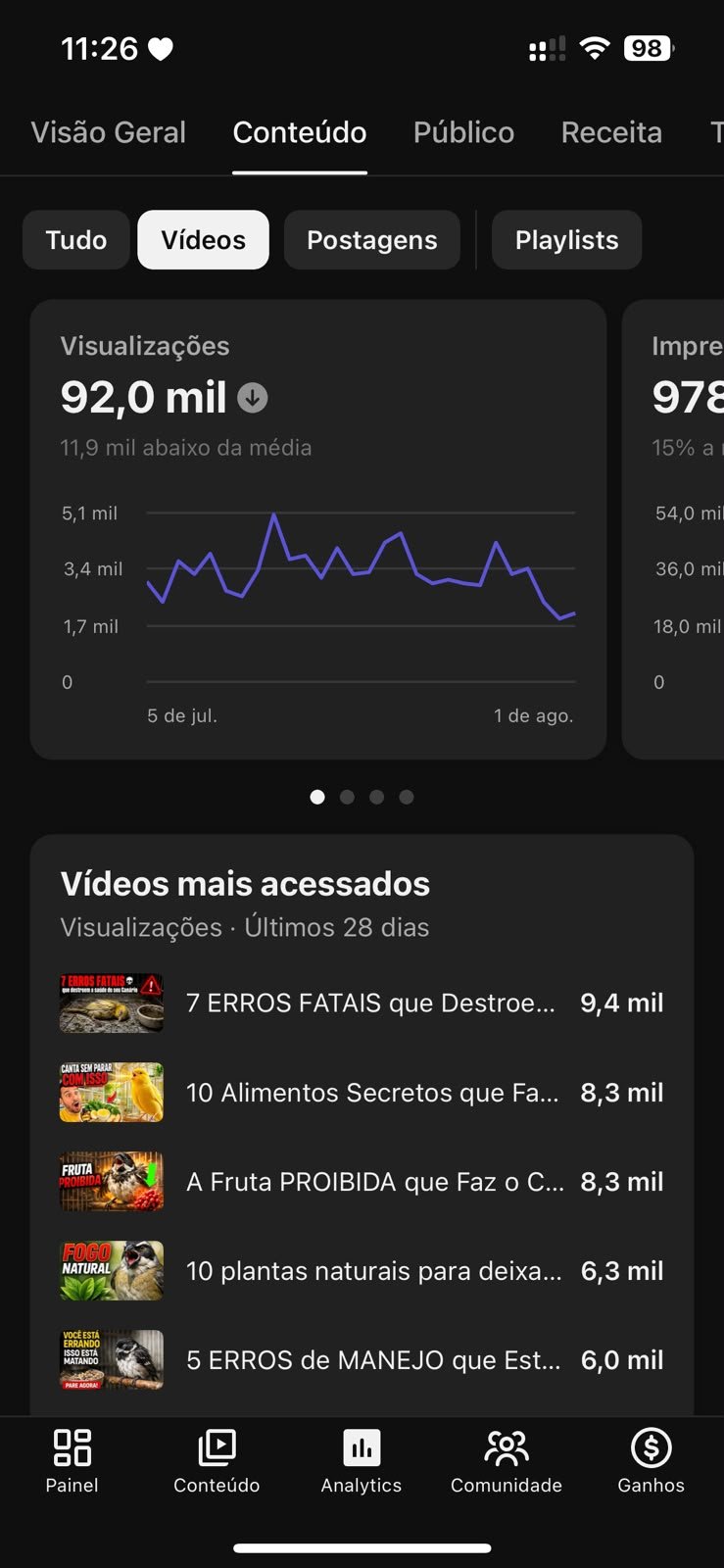
Task: Tap the page indicator dots below chart
Action: click(x=362, y=797)
